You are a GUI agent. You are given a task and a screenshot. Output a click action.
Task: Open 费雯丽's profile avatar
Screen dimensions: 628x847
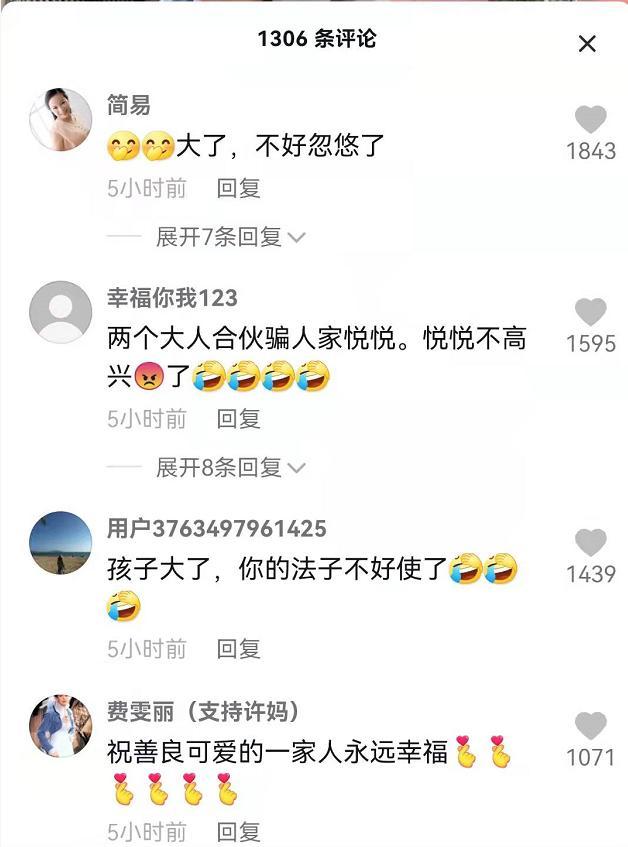[61, 725]
